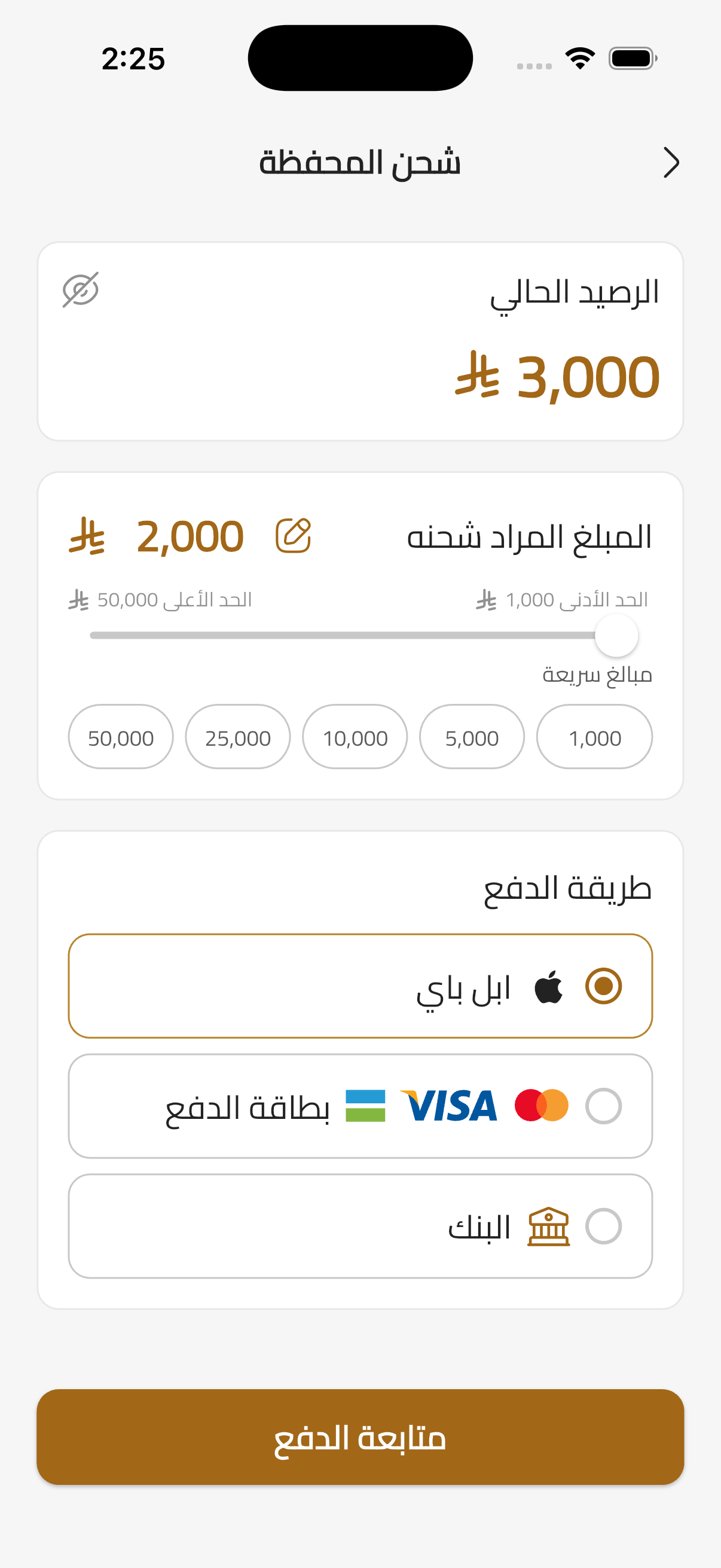Viewport: 721px width, 1568px height.
Task: Go back using the chevron arrow
Action: coord(673,163)
